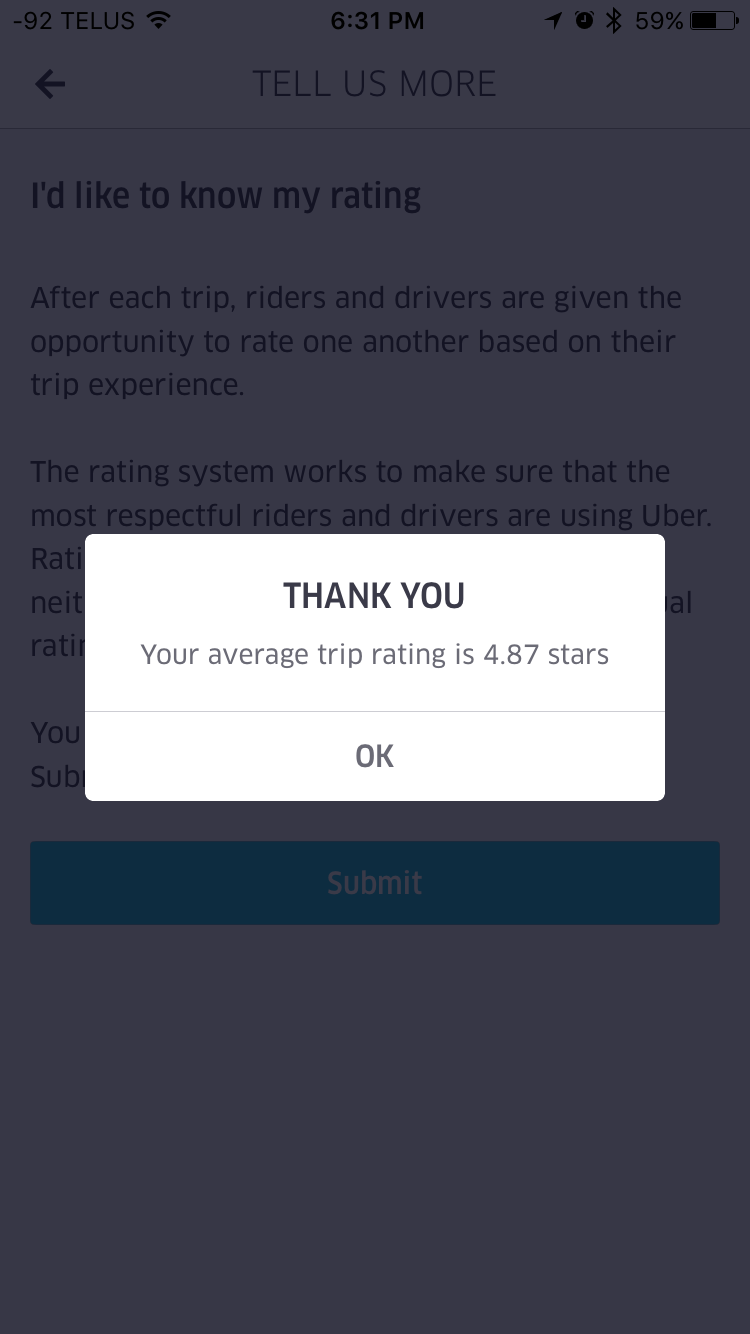Go back using the top-left arrow
750x1334 pixels.
click(50, 84)
